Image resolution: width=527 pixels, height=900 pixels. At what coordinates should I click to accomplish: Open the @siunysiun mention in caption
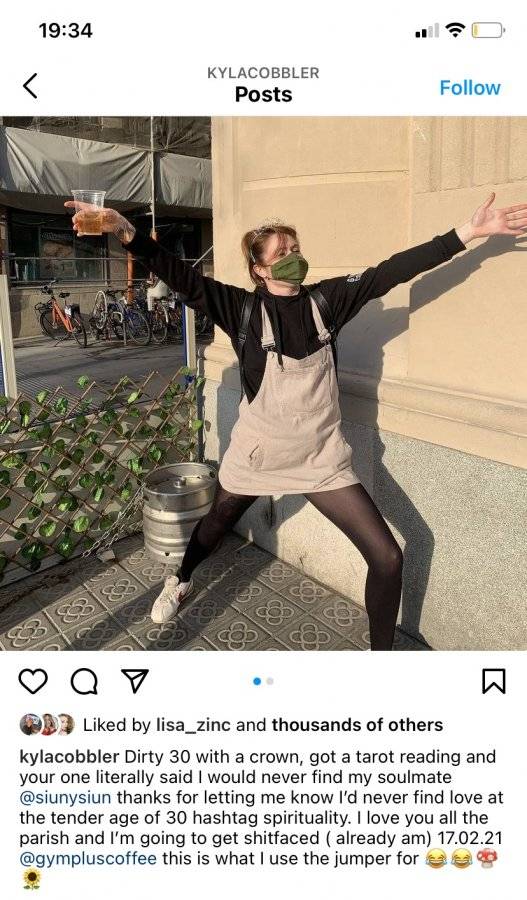tap(65, 797)
